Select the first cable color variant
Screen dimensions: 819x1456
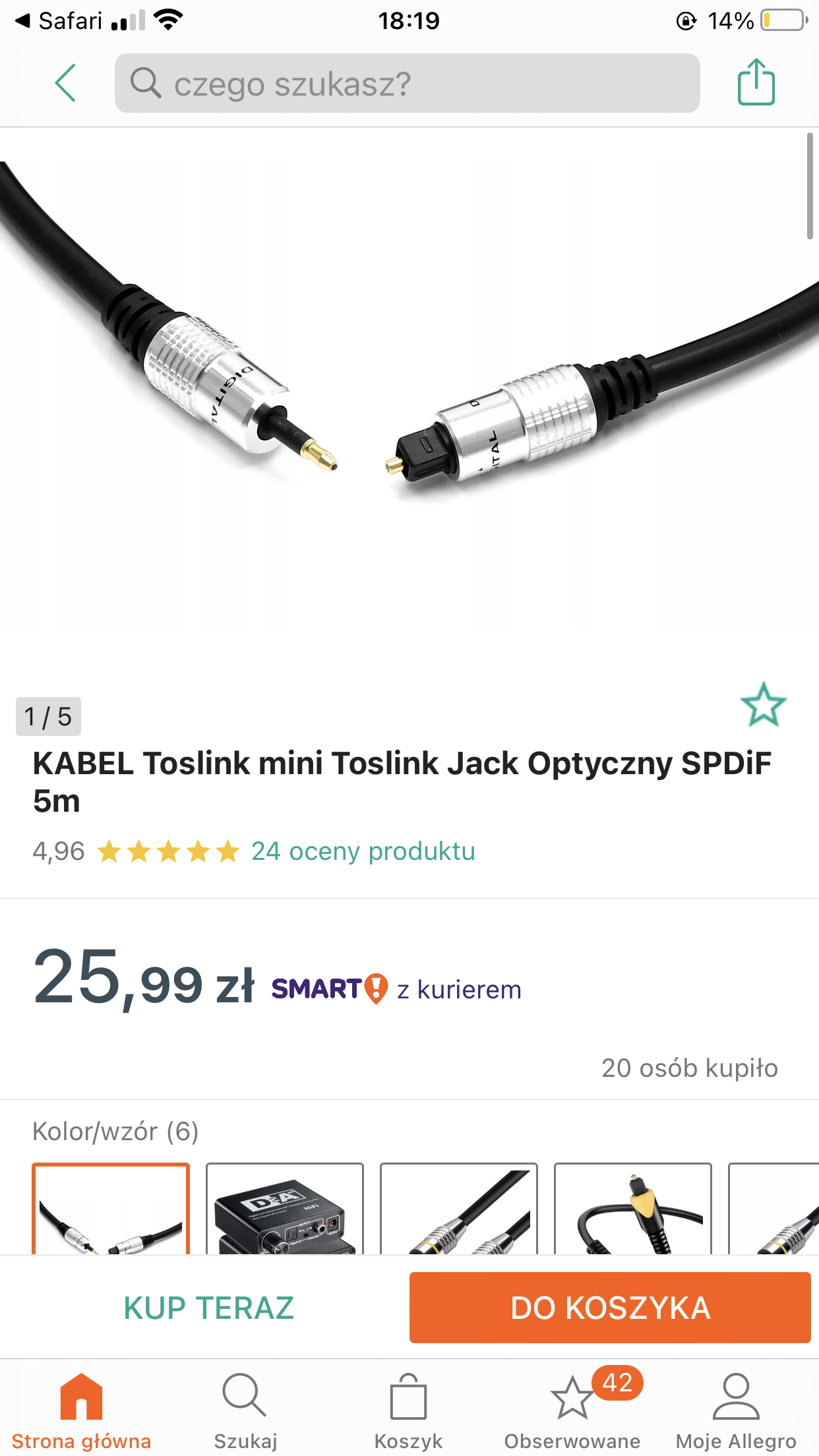tap(111, 1209)
